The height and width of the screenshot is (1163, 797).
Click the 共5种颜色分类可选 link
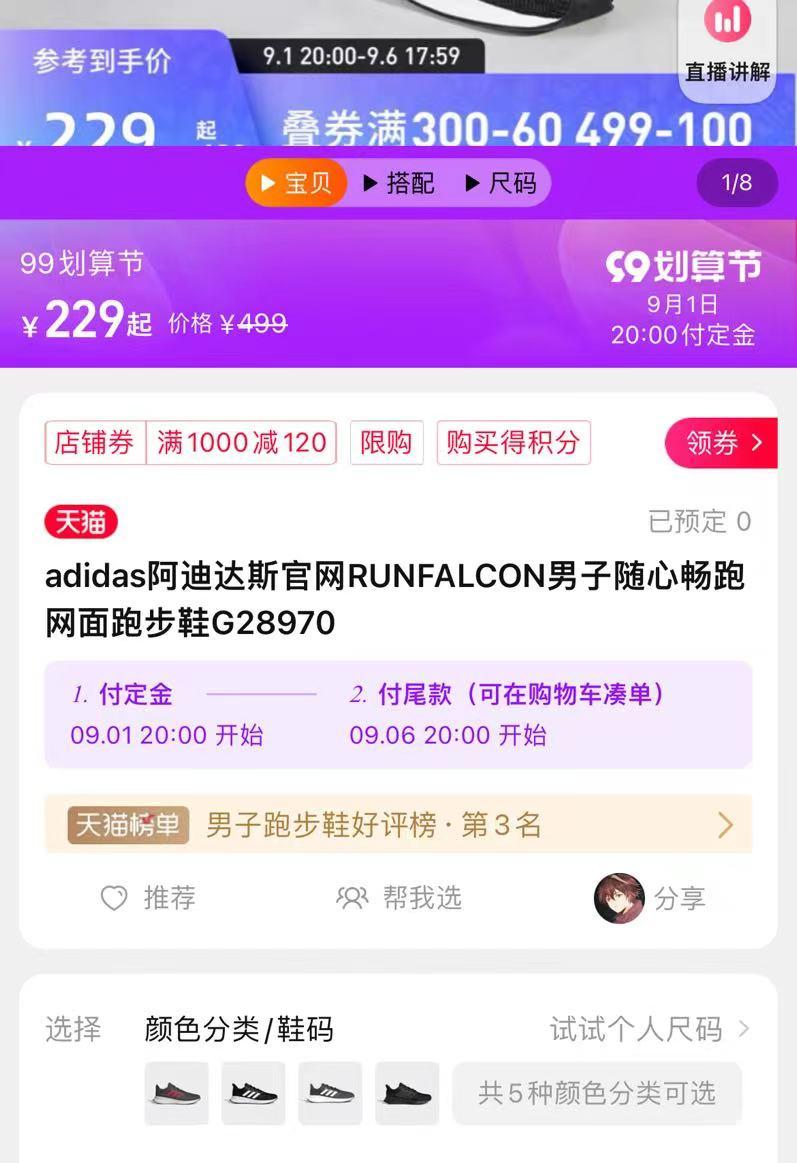tap(597, 1094)
